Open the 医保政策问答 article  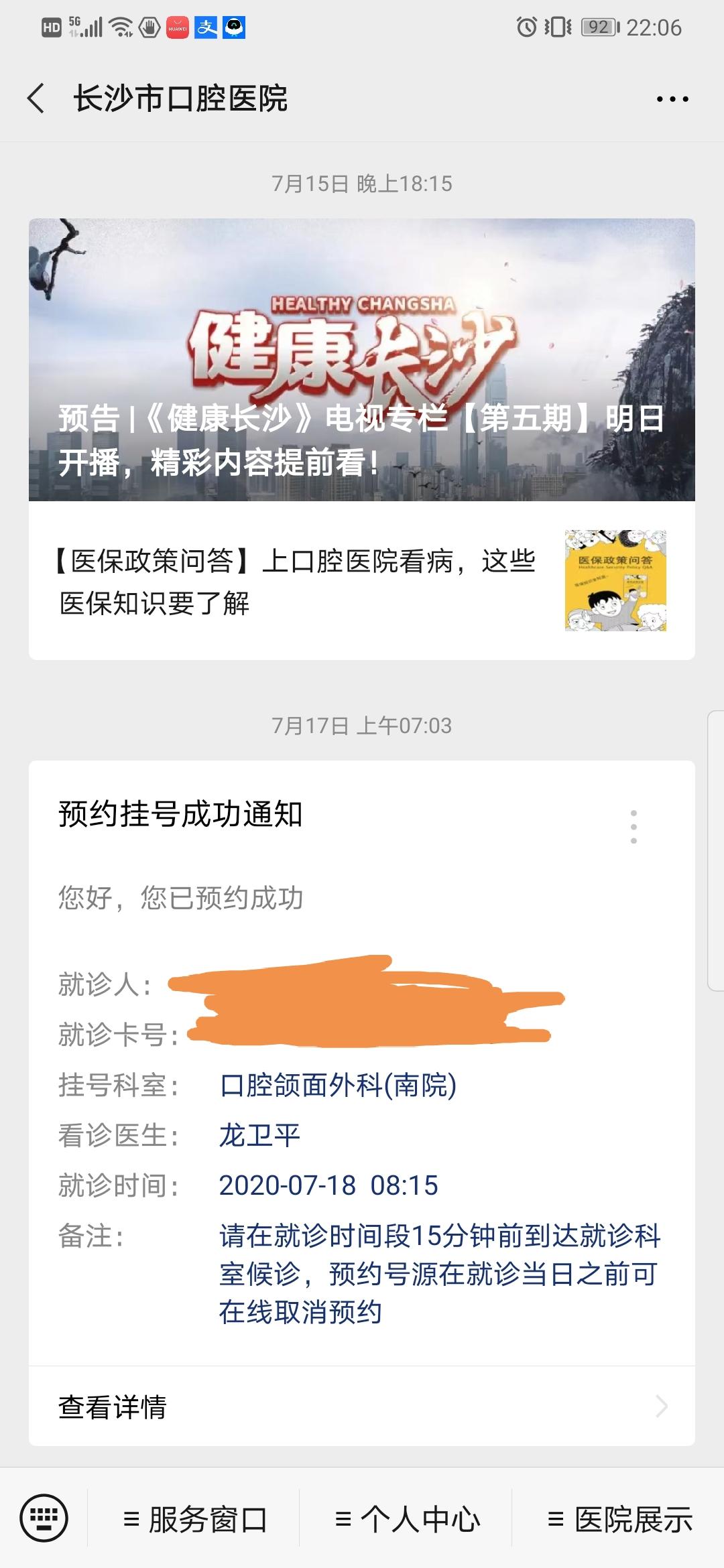(362, 581)
